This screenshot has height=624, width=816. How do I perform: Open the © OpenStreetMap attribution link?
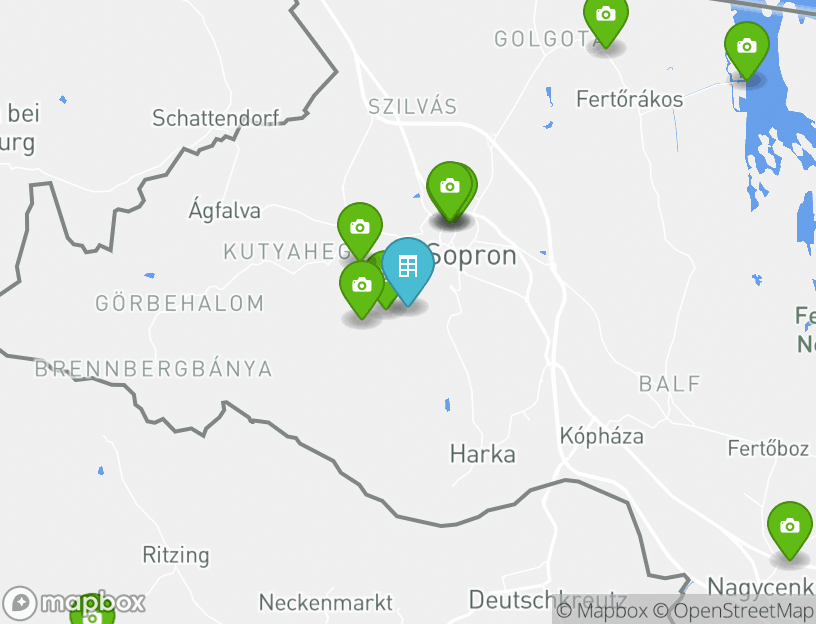click(743, 611)
